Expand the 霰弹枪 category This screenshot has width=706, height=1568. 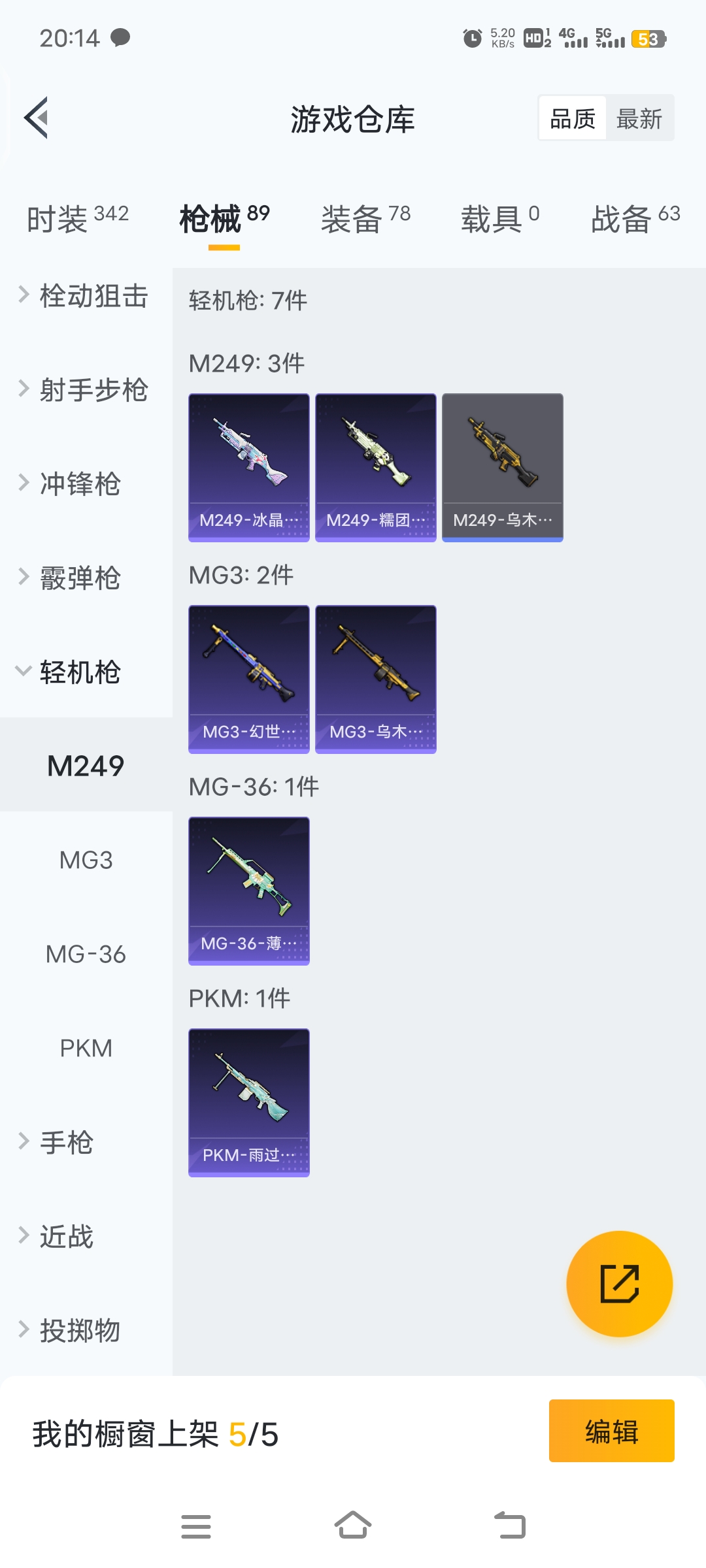tap(78, 578)
